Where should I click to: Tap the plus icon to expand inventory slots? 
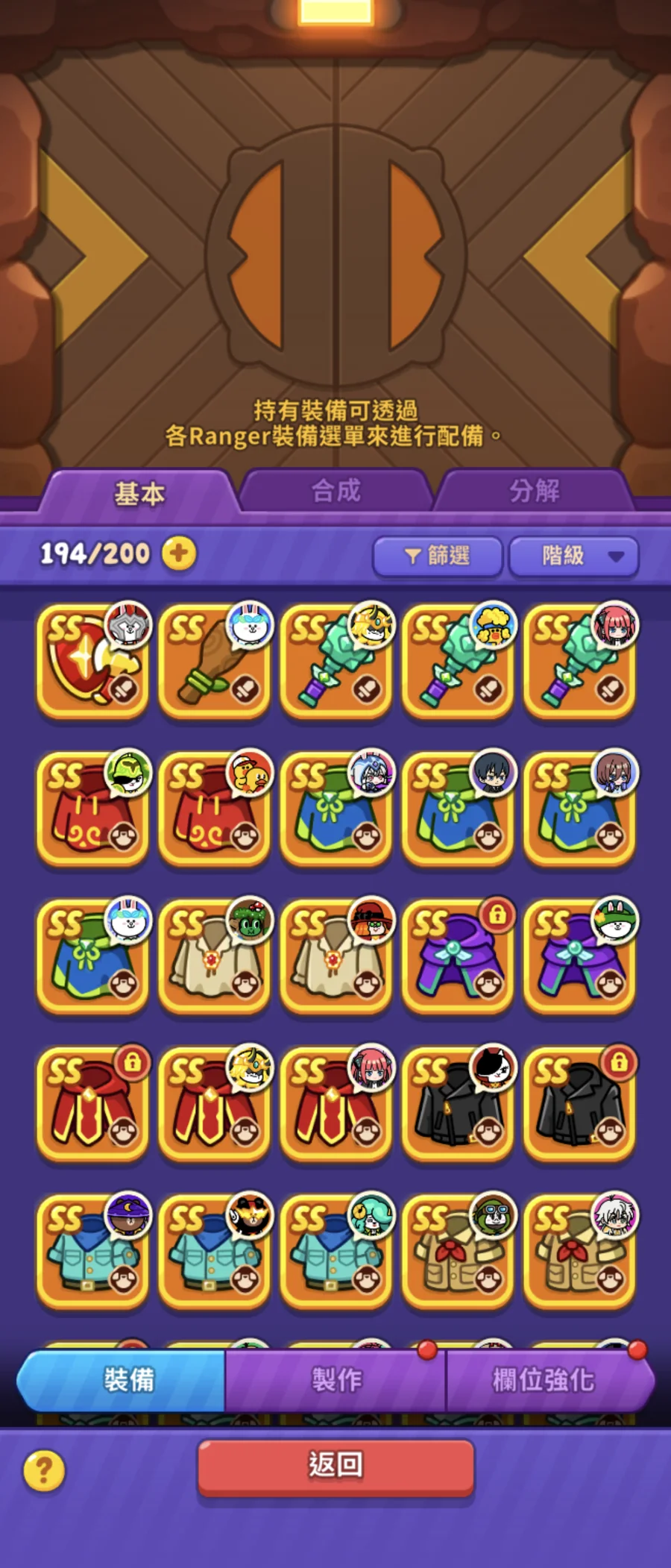(179, 553)
